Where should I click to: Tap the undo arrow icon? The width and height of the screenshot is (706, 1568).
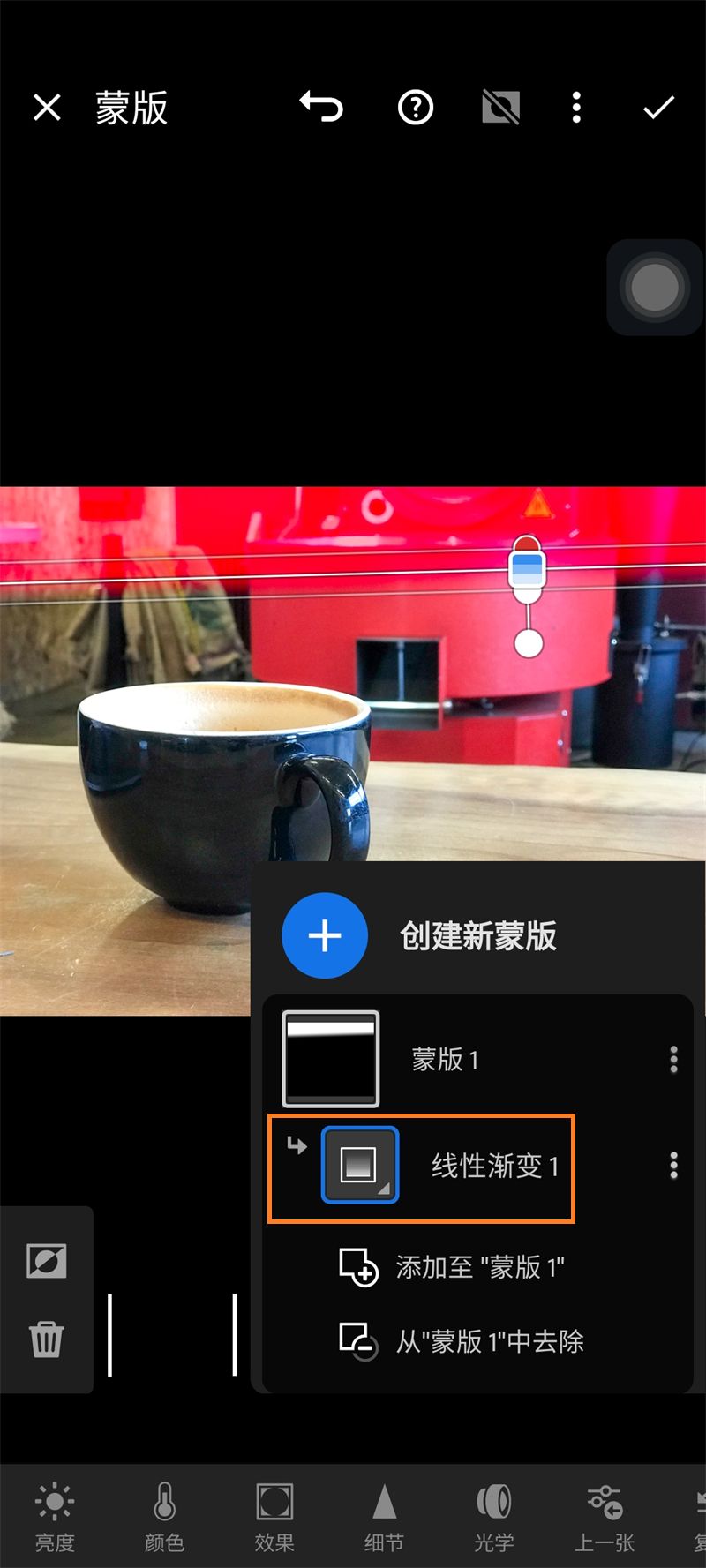(x=321, y=107)
